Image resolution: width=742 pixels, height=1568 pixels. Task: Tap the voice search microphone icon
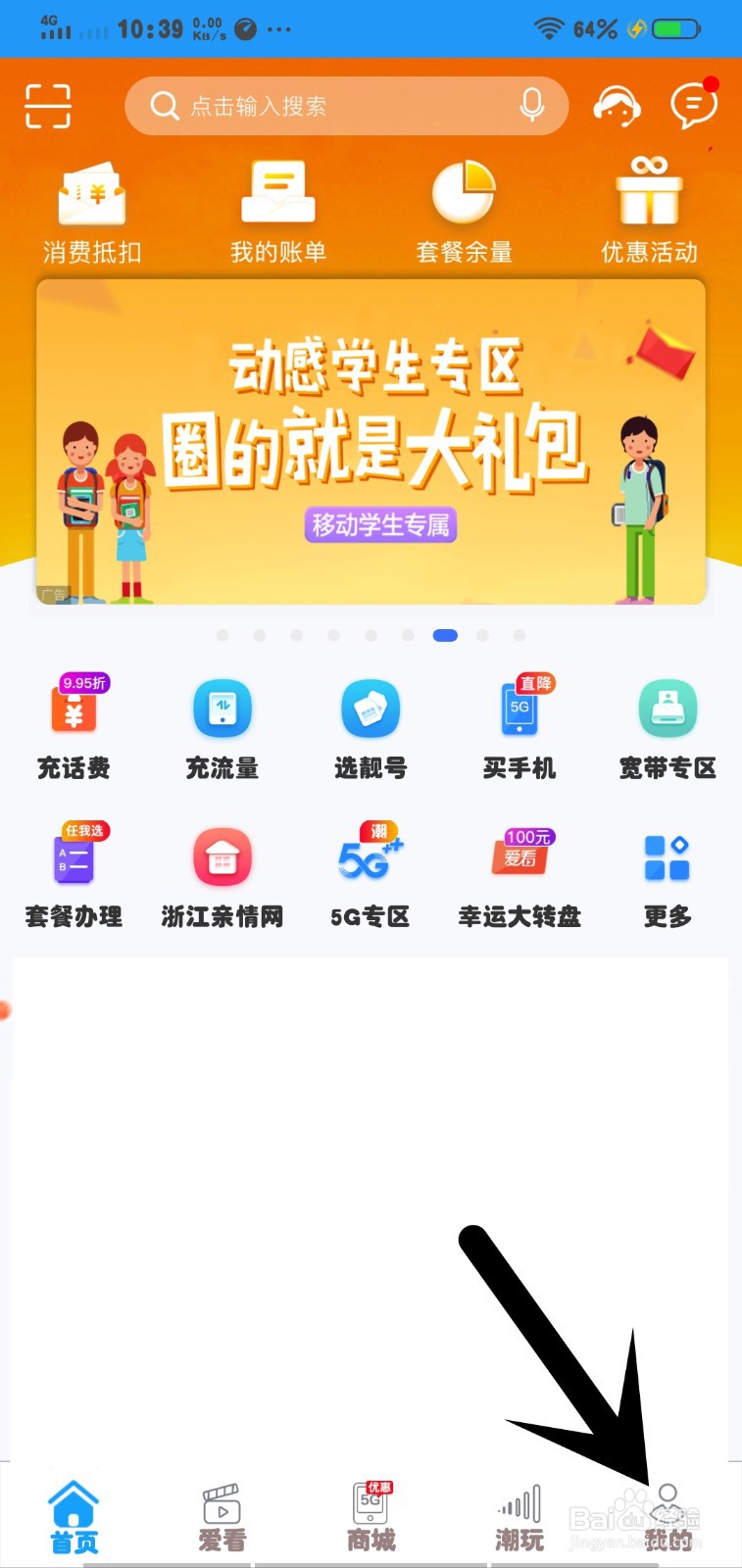point(530,106)
